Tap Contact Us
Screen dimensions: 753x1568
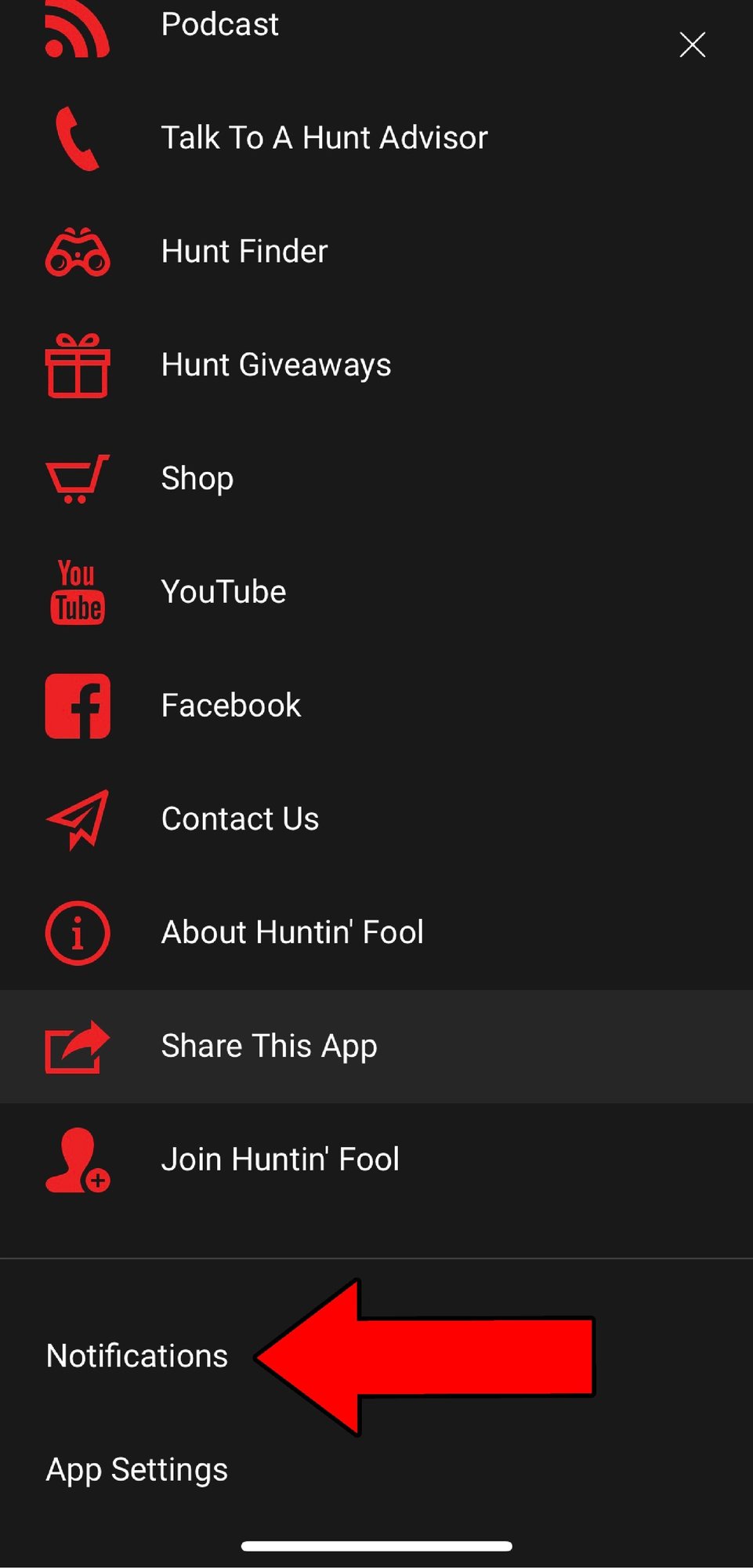[x=240, y=819]
